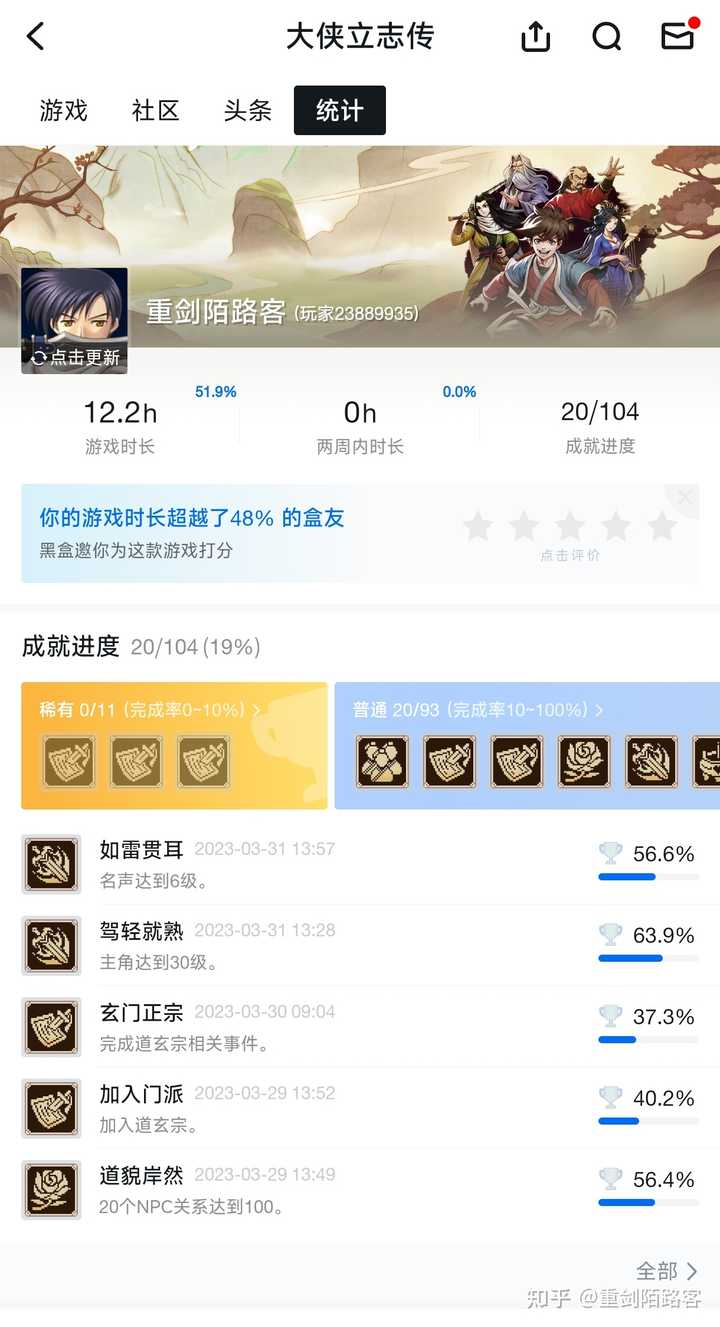720x1327 pixels.
Task: Dismiss the rating invitation banner
Action: click(x=685, y=497)
